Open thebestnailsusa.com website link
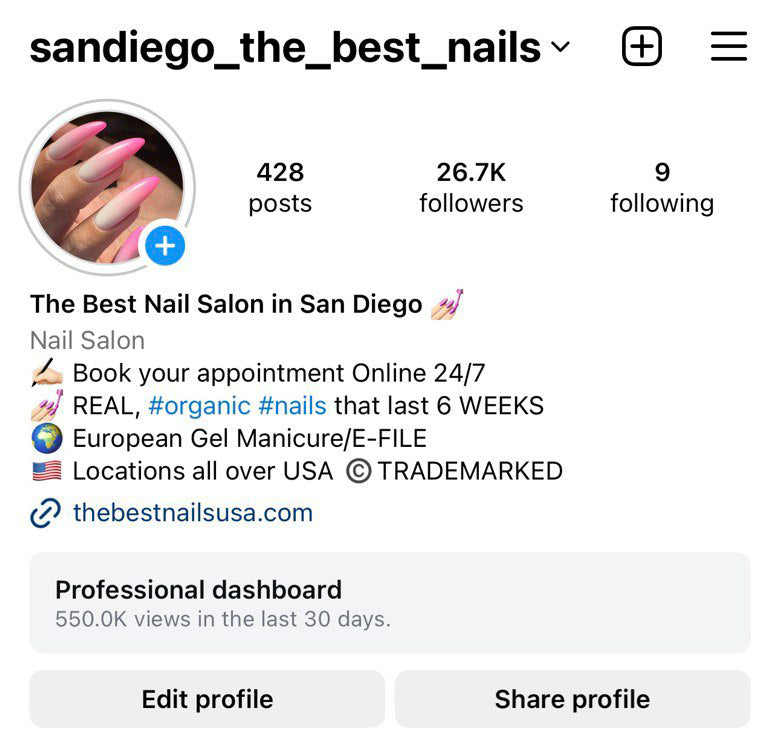 pos(192,513)
